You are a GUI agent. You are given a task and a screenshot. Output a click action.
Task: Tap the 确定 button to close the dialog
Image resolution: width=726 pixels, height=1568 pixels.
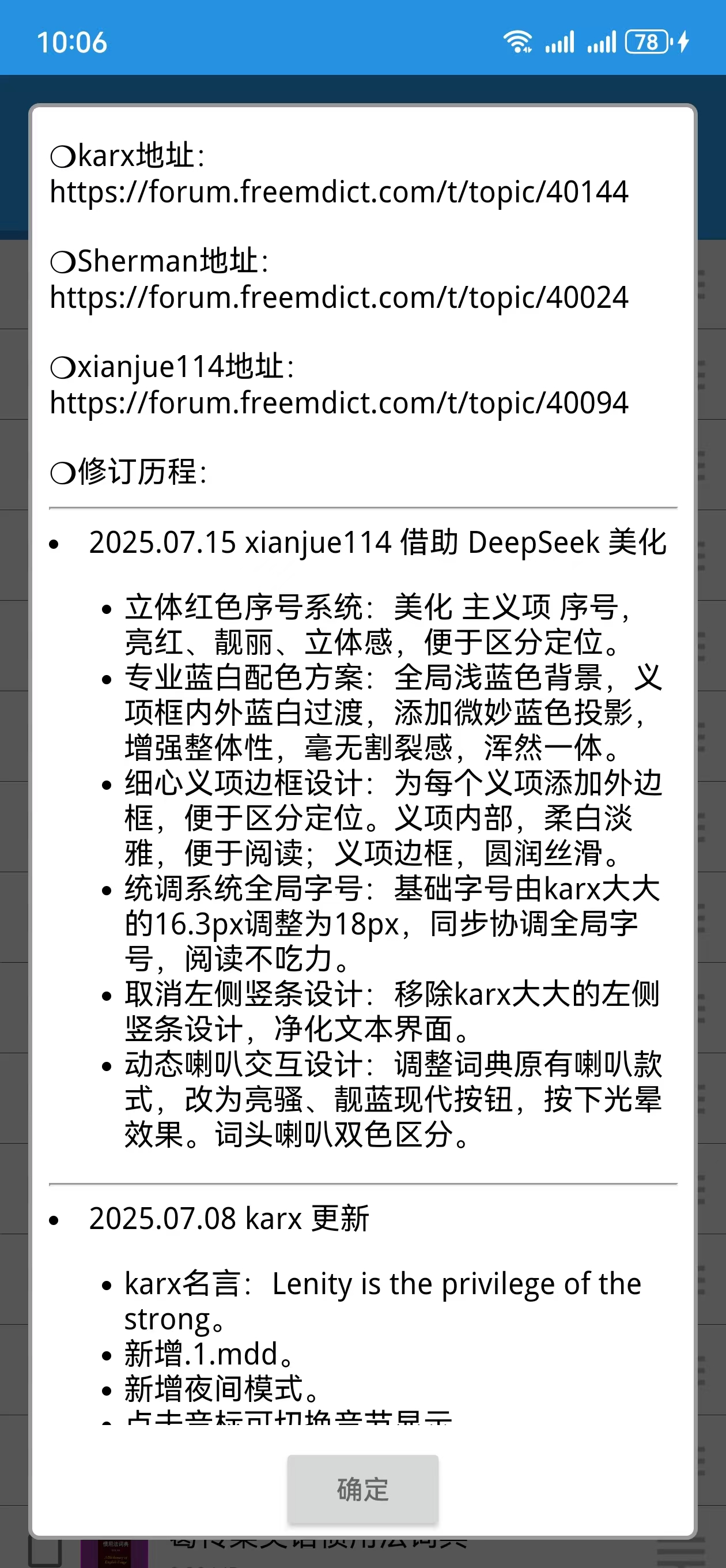[362, 1489]
